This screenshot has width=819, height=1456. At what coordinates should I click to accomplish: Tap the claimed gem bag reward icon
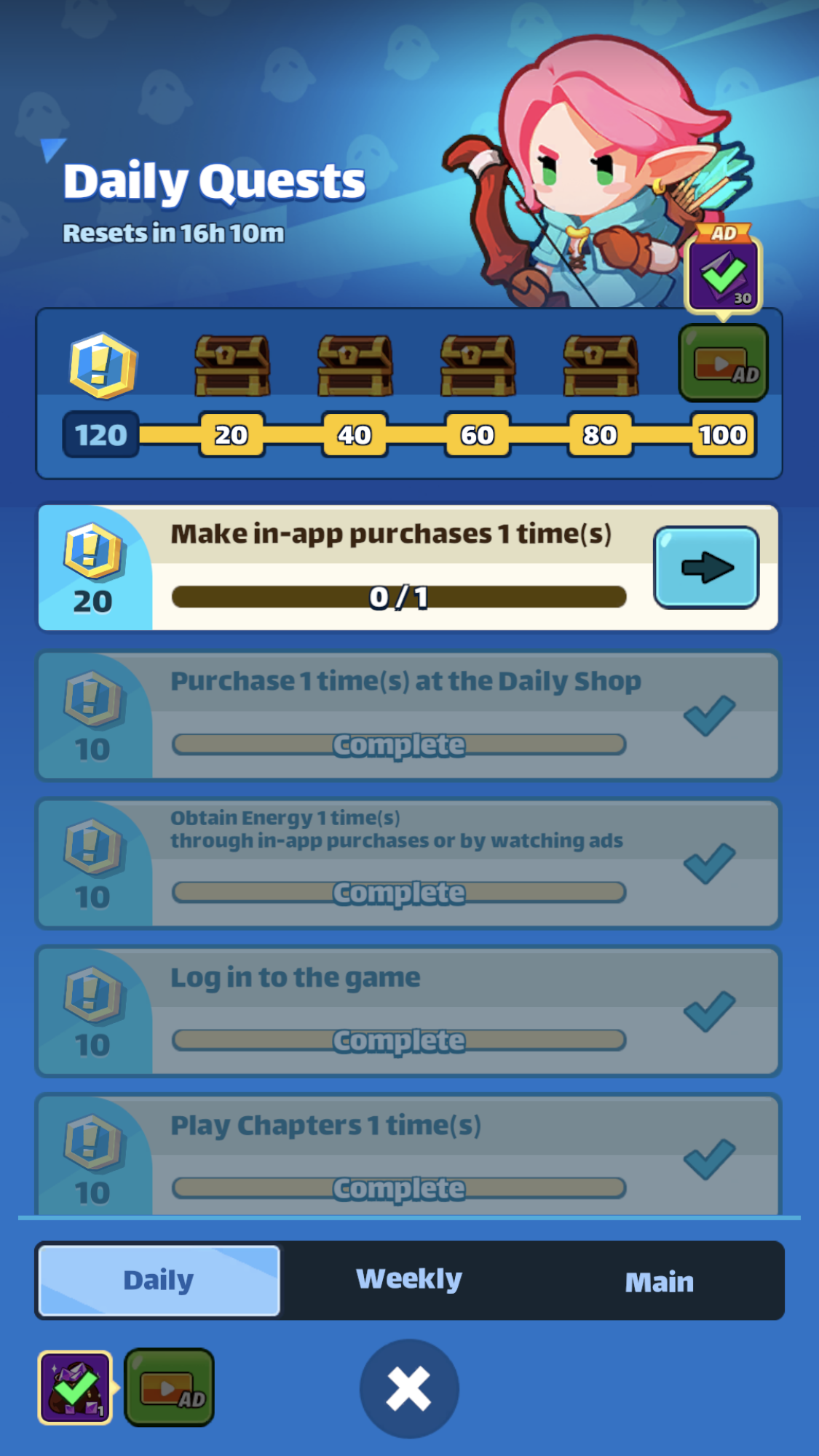click(75, 1387)
